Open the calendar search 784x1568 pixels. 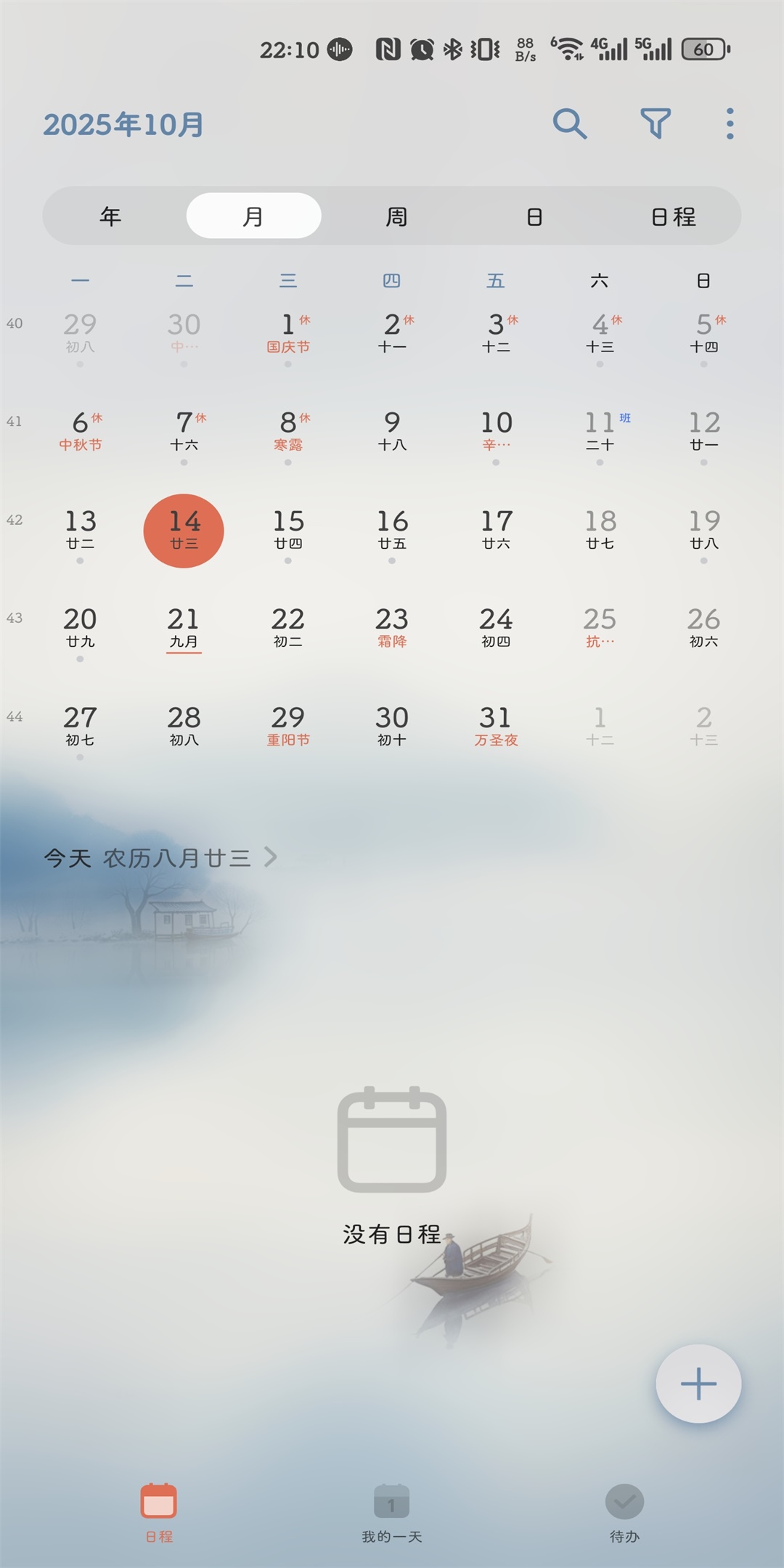pos(569,123)
